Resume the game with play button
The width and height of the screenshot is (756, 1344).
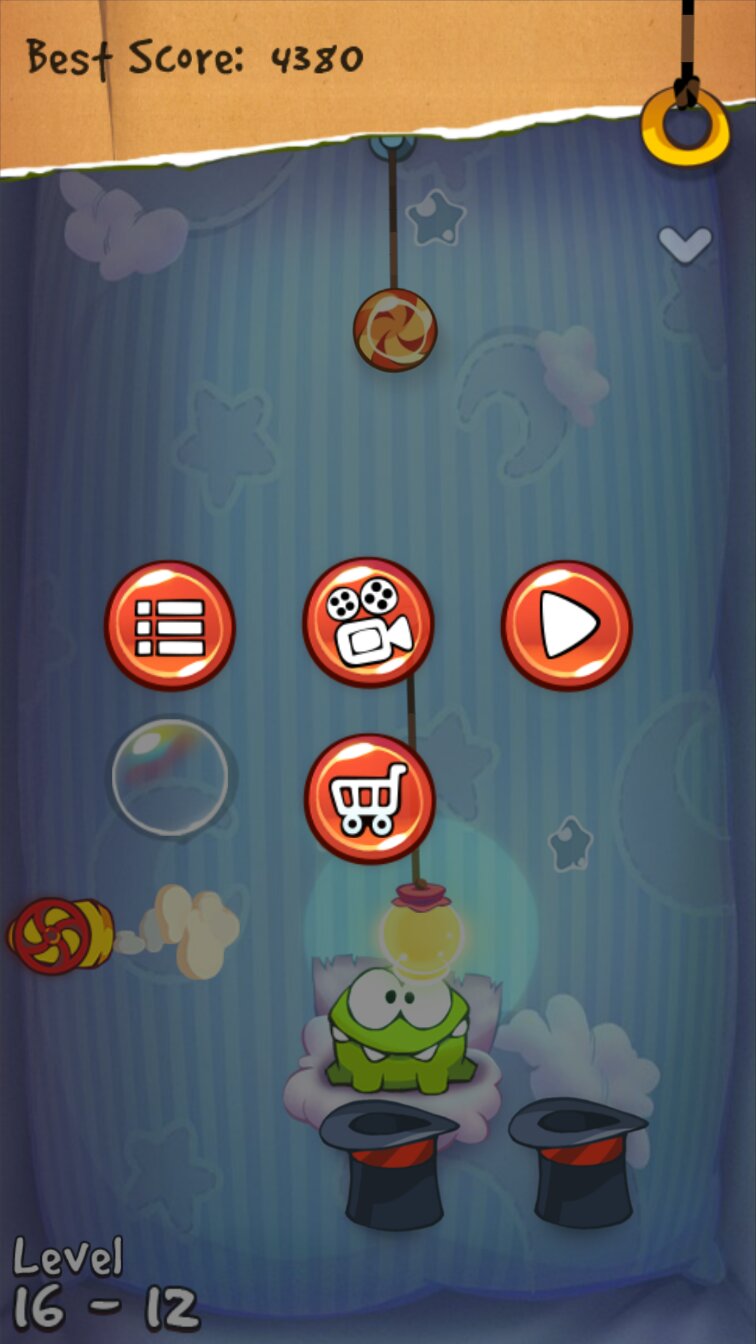[566, 626]
